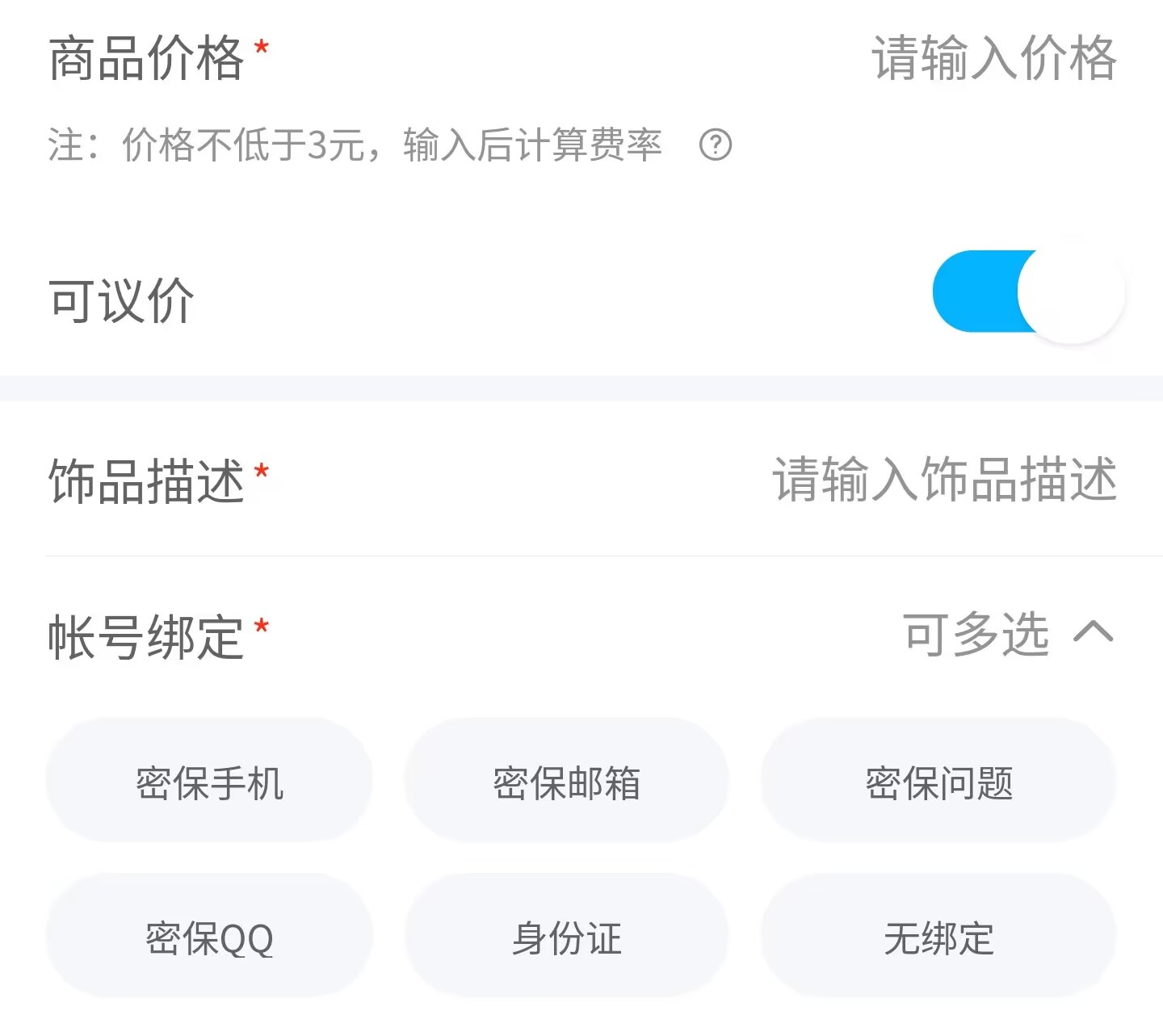
Task: Pick the 密保QQ chip
Action: 209,937
